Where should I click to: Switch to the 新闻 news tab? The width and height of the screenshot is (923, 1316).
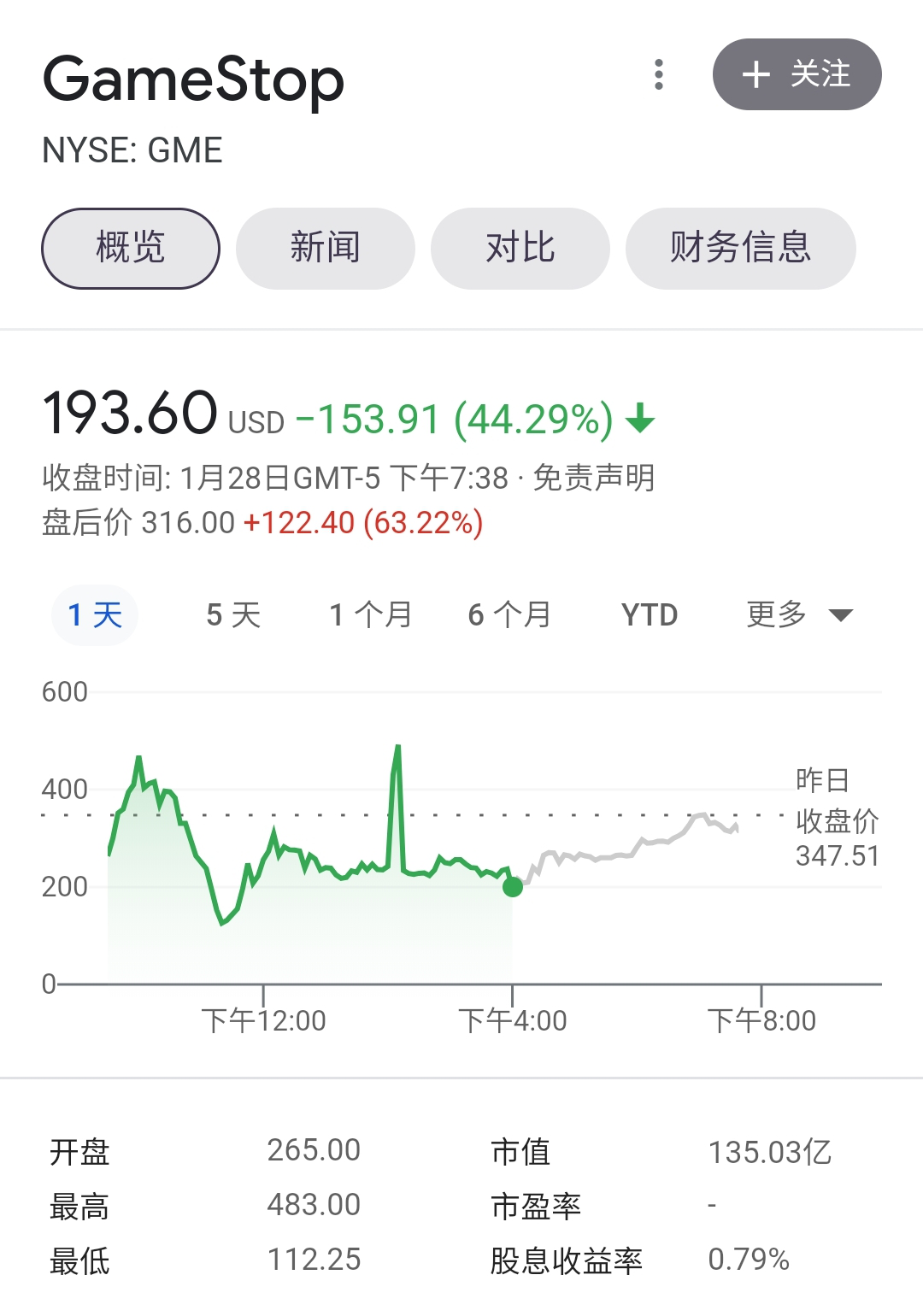[x=326, y=249]
